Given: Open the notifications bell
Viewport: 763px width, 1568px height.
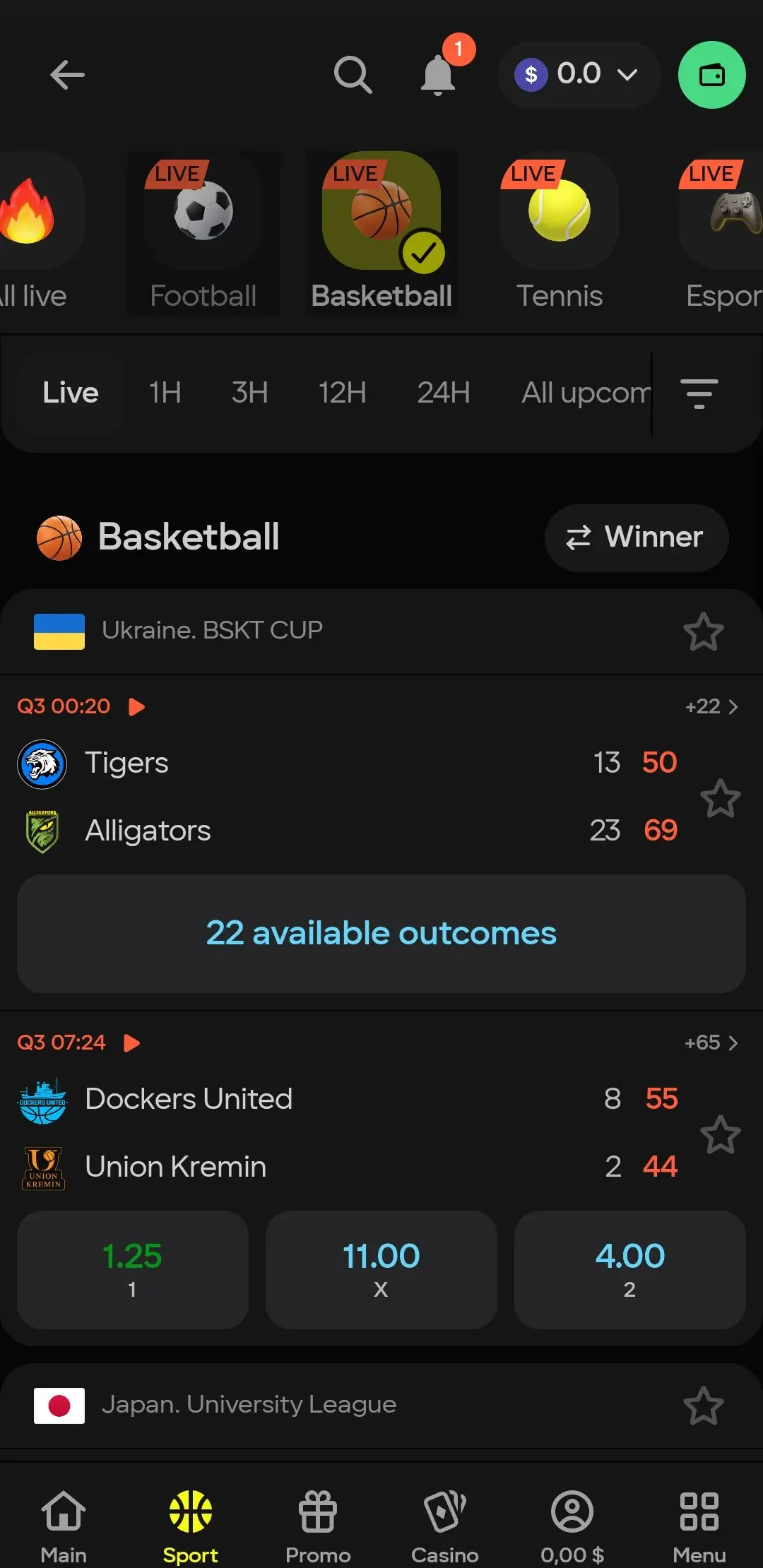Looking at the screenshot, I should [438, 75].
